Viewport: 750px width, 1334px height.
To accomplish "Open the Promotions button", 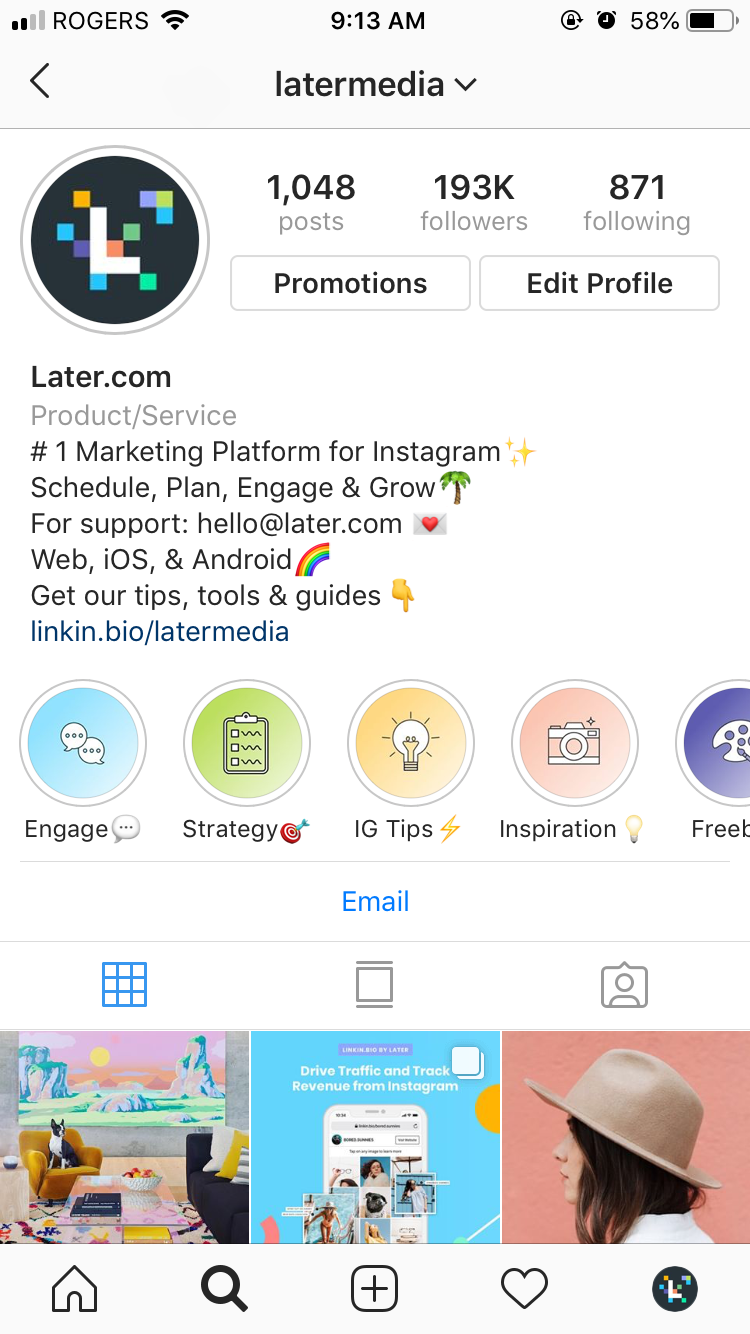I will 350,284.
